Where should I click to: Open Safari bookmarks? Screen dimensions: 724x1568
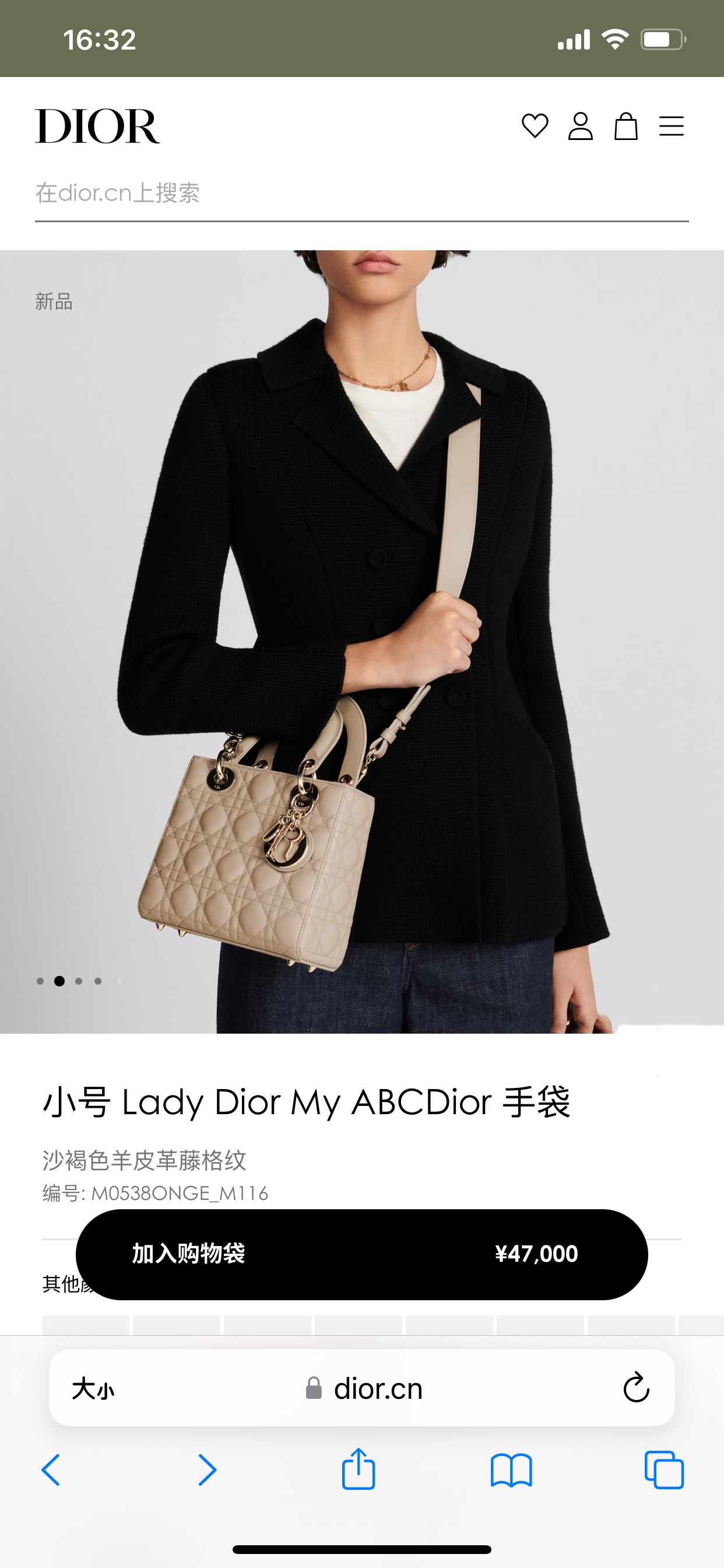(511, 1470)
